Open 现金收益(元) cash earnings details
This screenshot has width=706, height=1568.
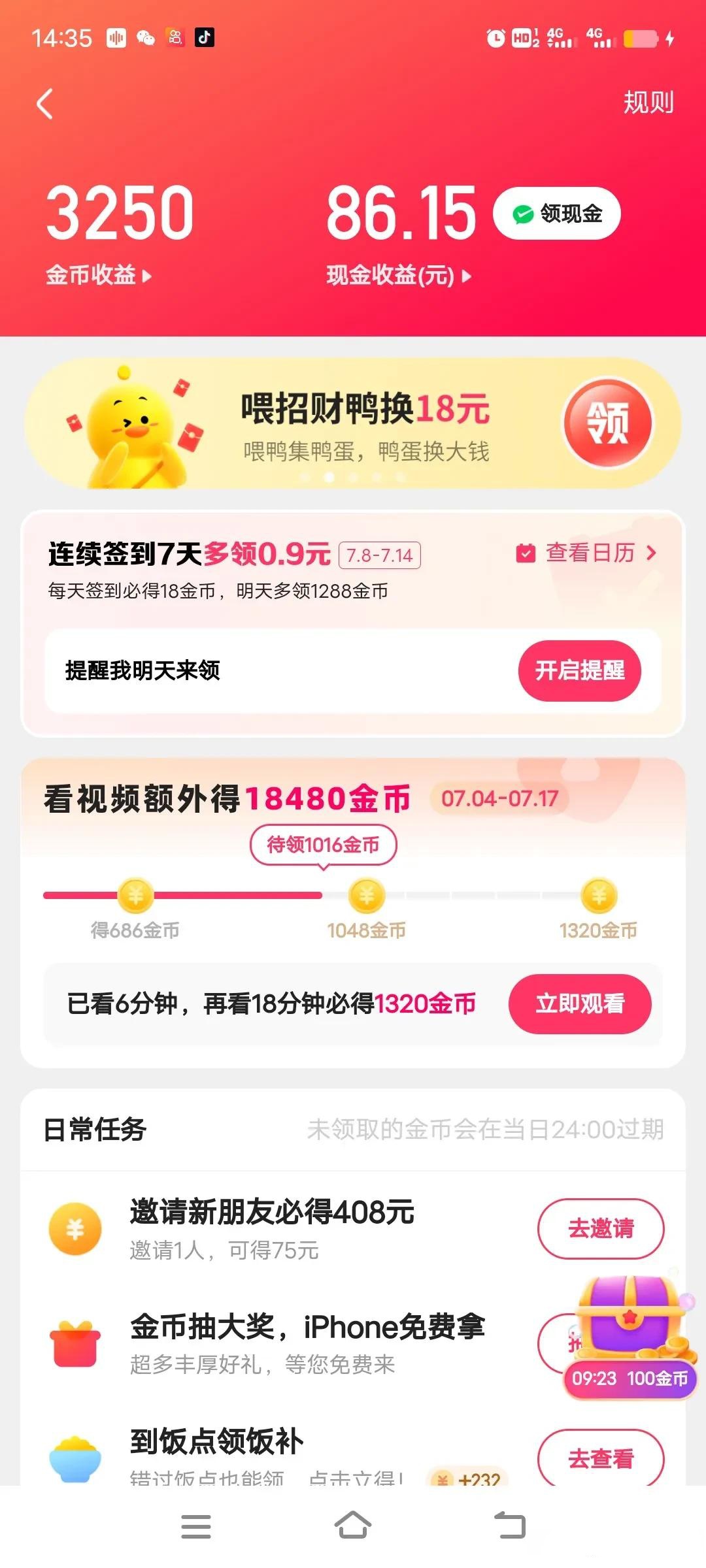(398, 275)
